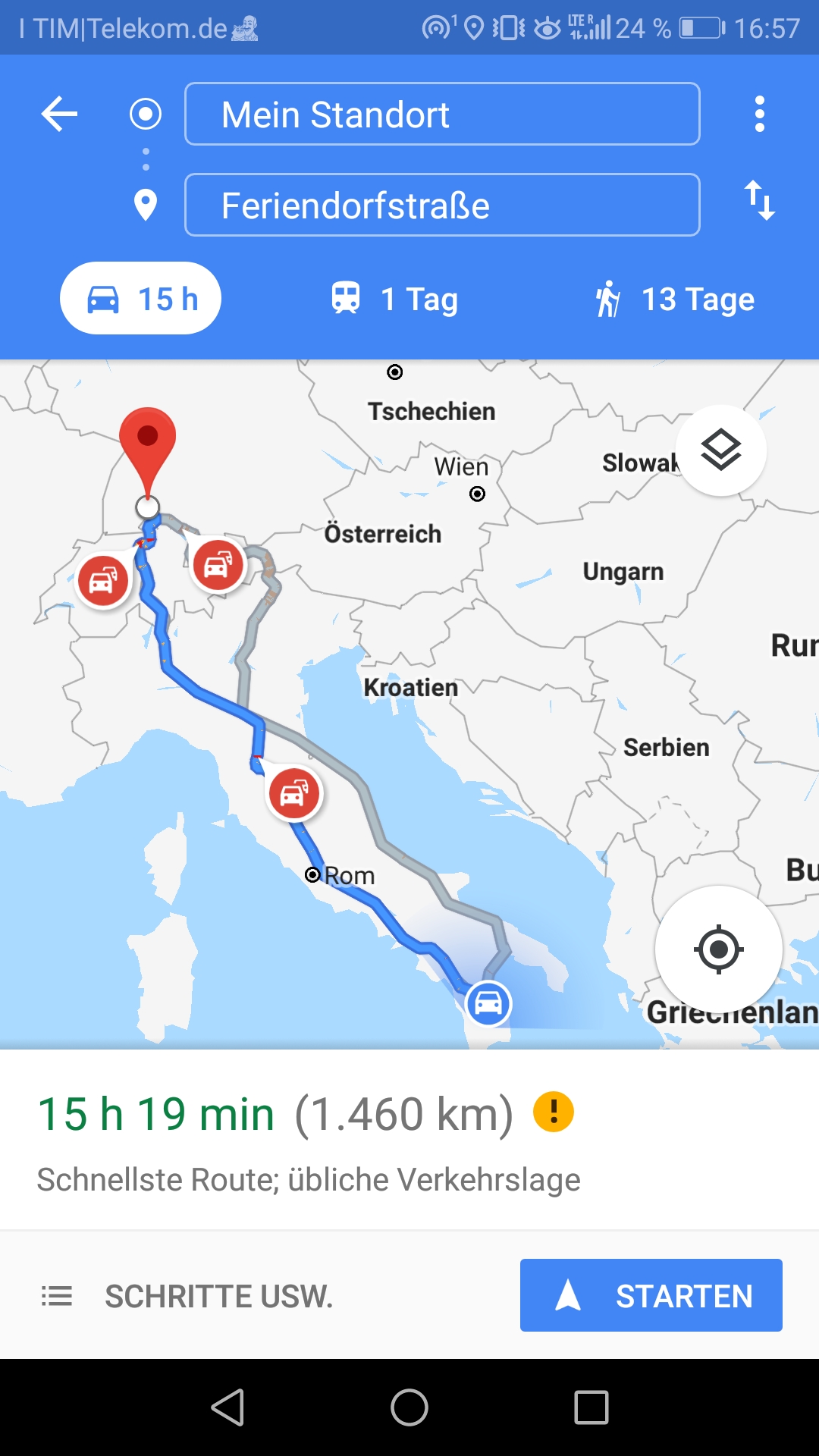Viewport: 819px width, 1456px height.
Task: Tap the traffic jam icon near Rom
Action: tap(294, 793)
